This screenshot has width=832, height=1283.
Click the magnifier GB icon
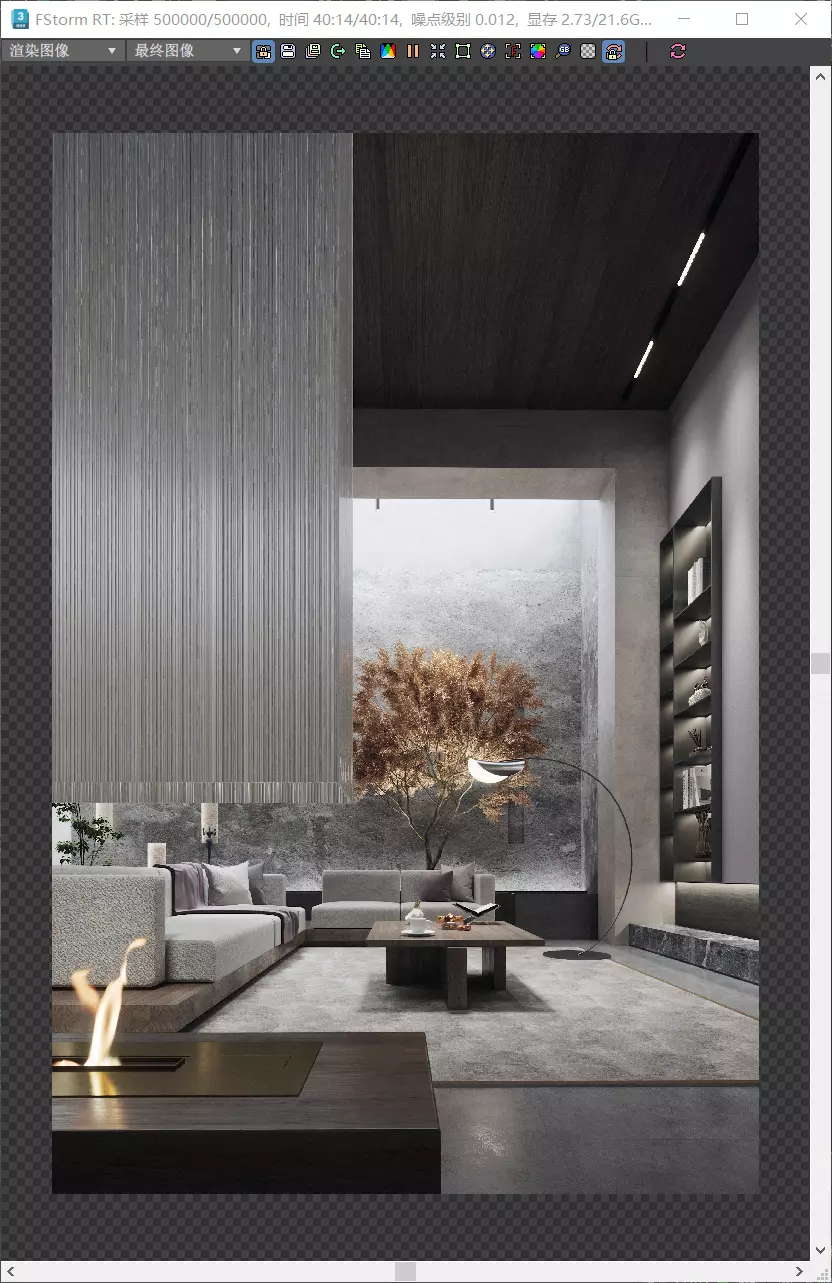[x=563, y=51]
